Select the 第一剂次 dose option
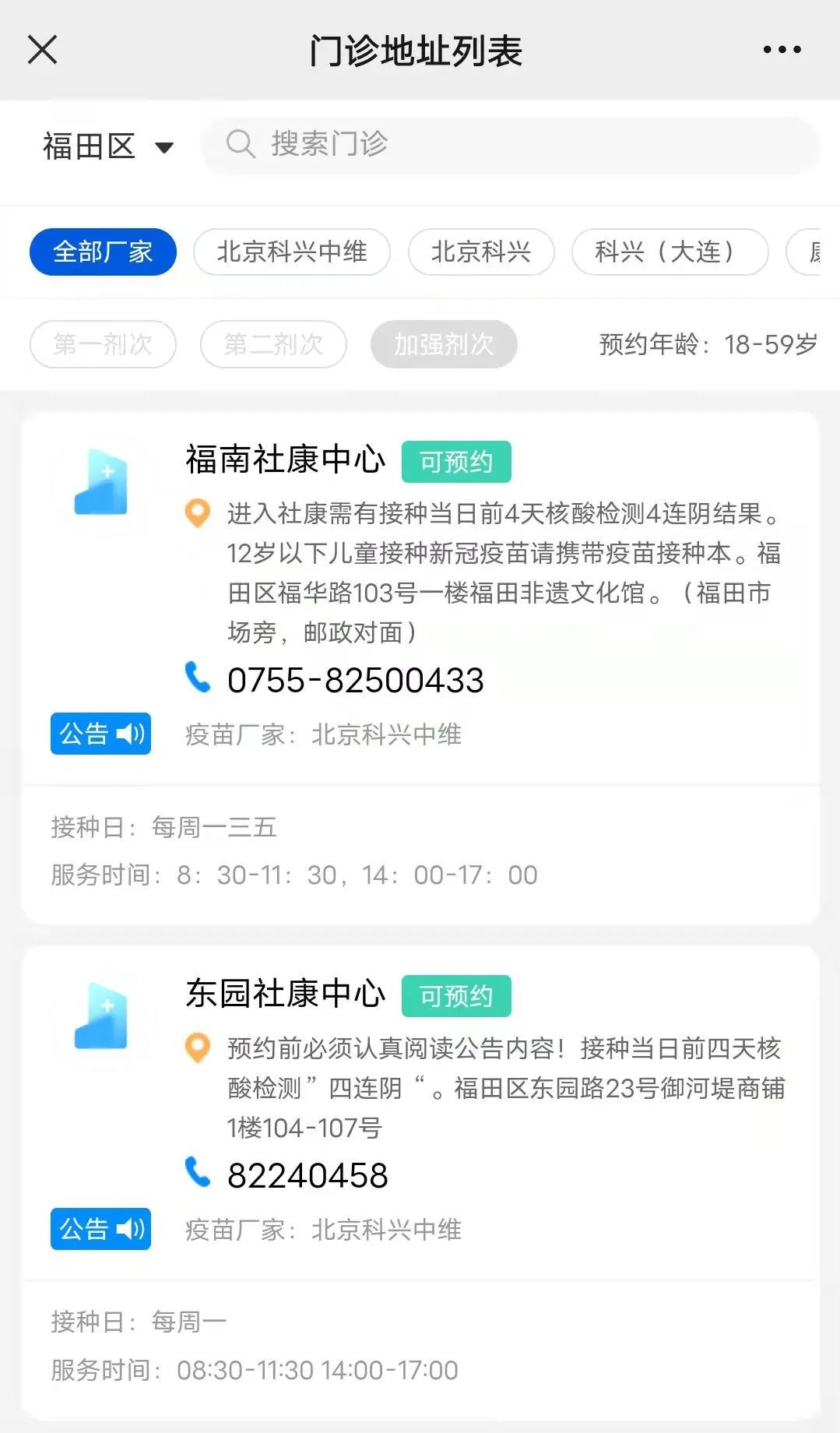The height and width of the screenshot is (1433, 840). (x=103, y=344)
